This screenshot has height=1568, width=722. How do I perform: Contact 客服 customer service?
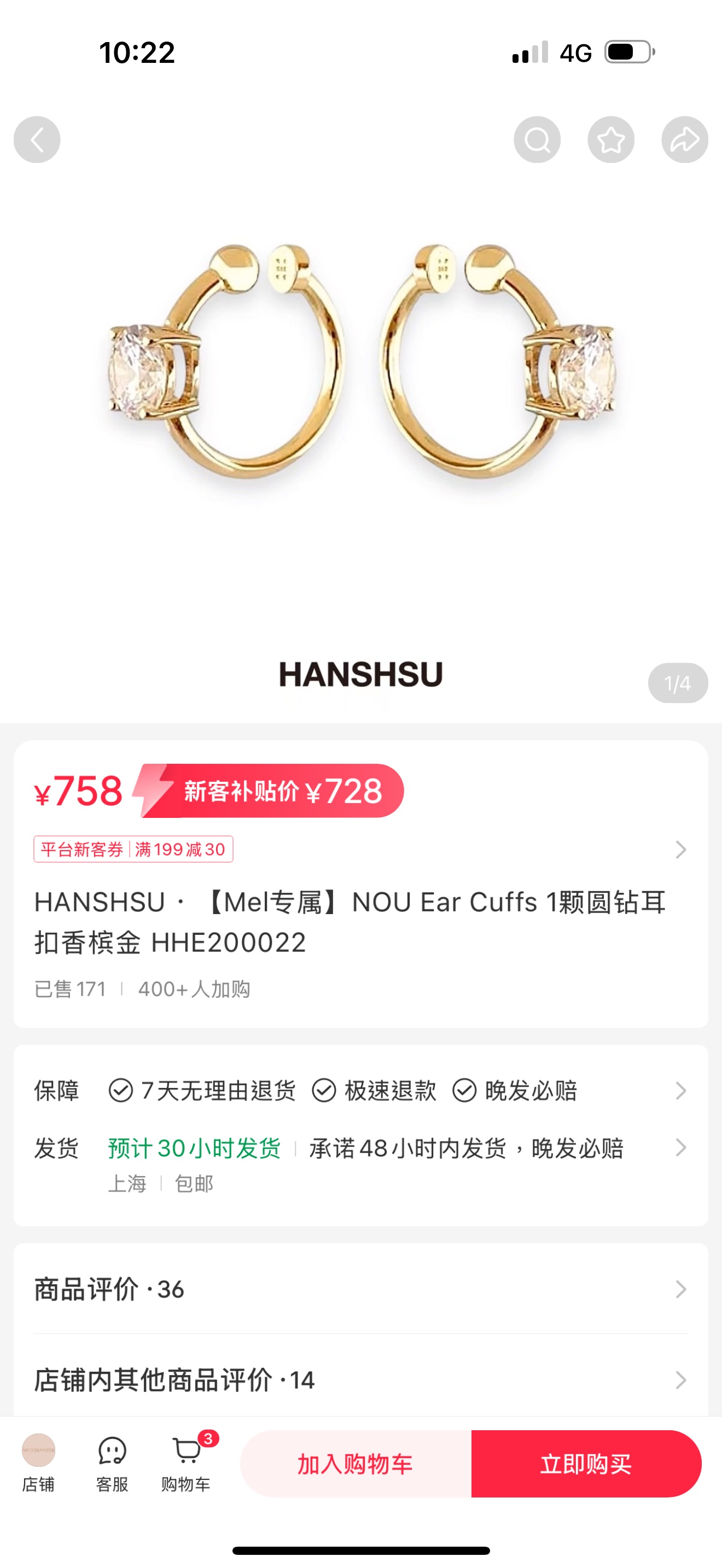pos(112,1462)
